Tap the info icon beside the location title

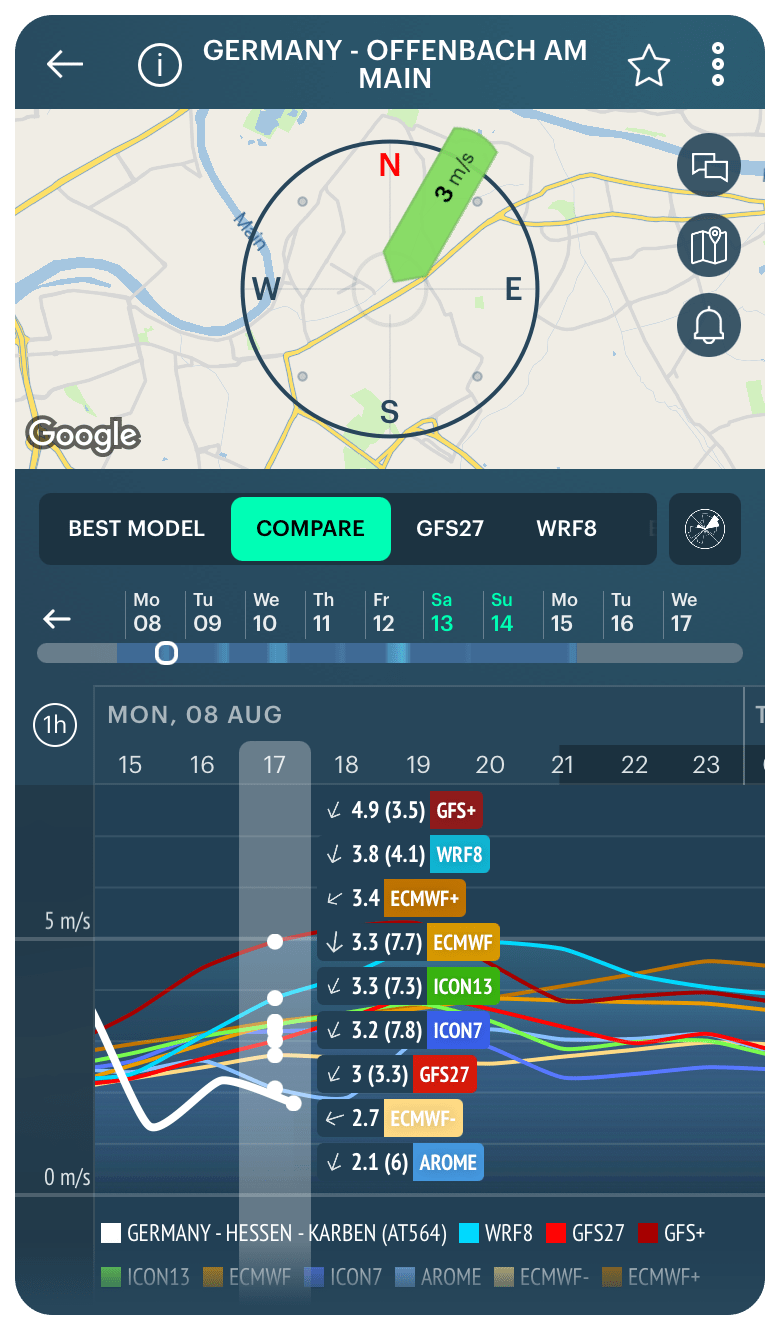160,63
